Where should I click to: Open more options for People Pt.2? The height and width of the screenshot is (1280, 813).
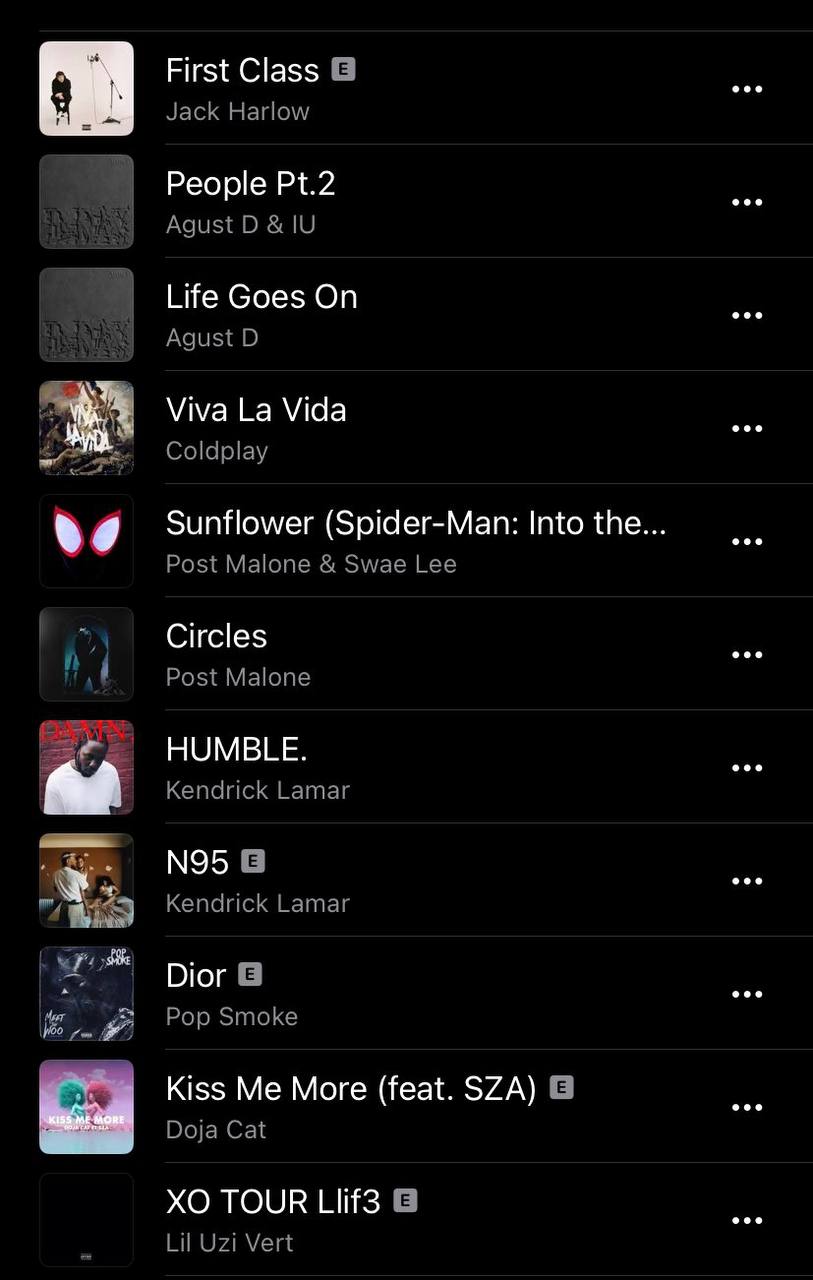point(747,202)
